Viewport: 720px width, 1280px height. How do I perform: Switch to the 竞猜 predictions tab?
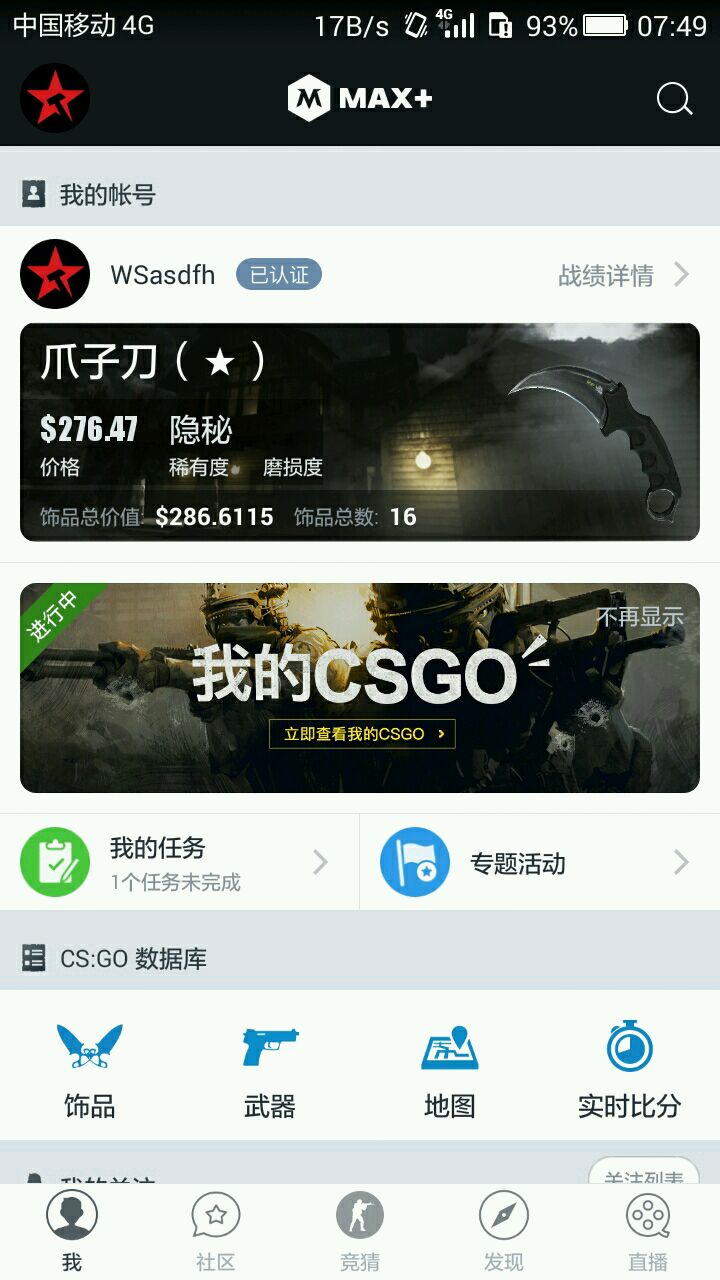point(360,1232)
